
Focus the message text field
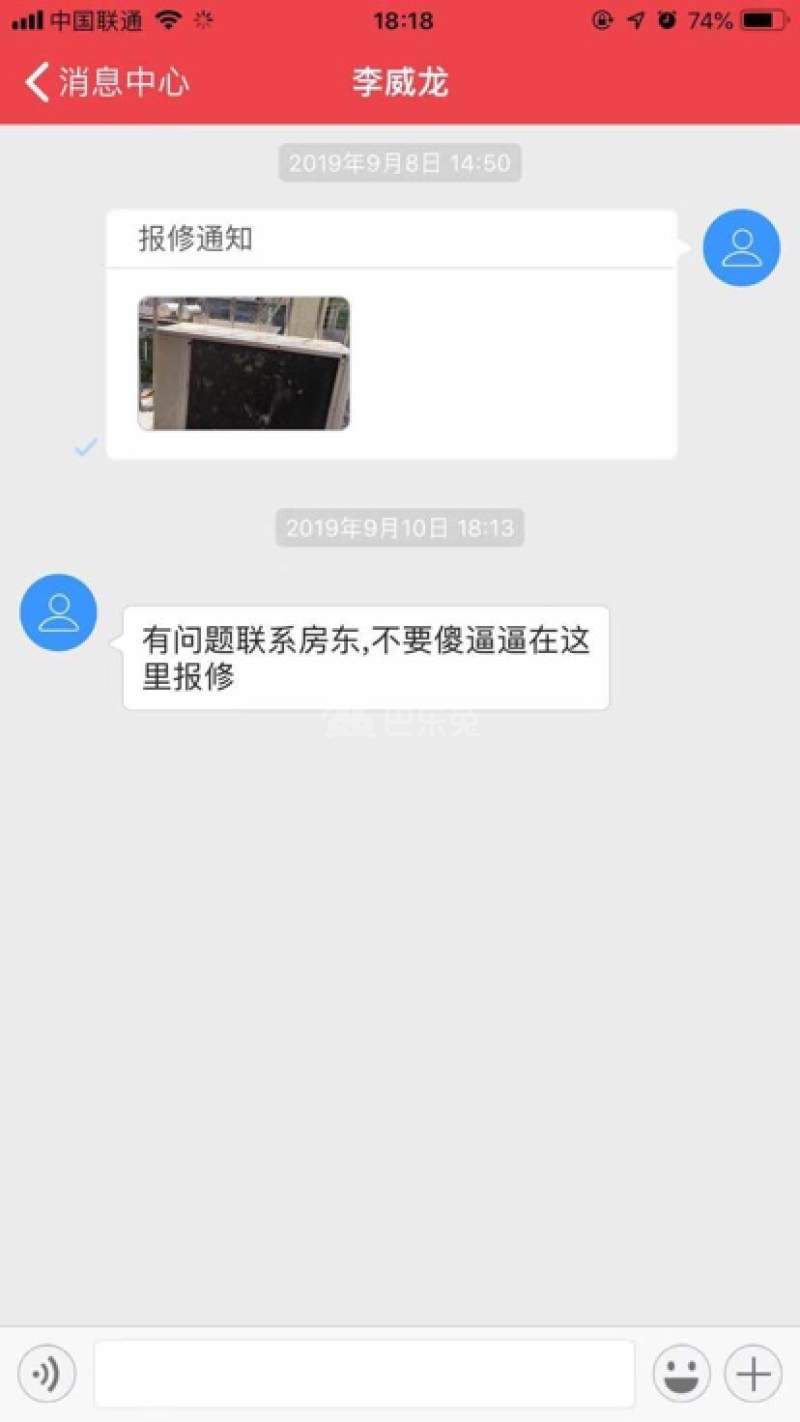364,1374
